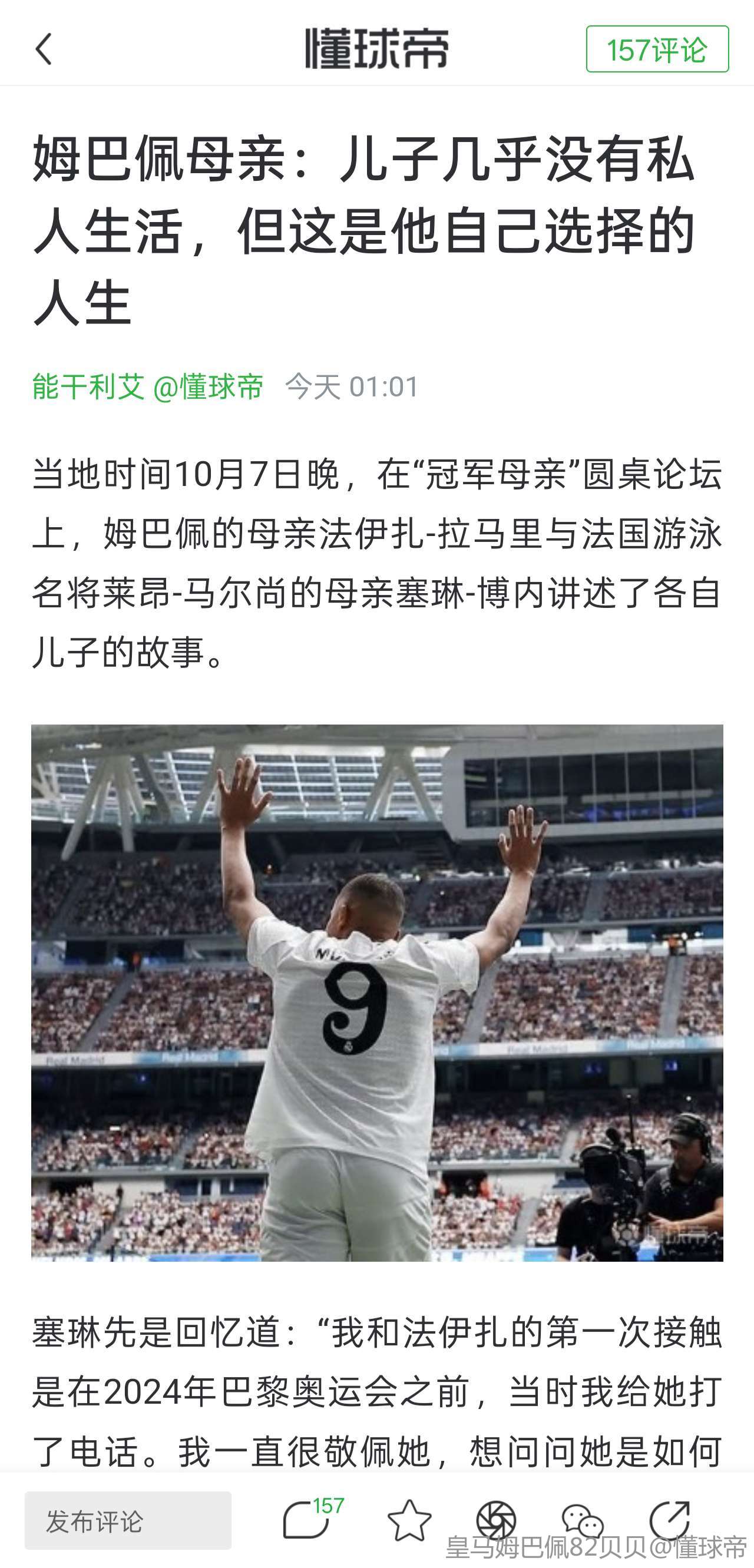The width and height of the screenshot is (754, 1568).
Task: Bookmark this article with the star icon
Action: (409, 1520)
